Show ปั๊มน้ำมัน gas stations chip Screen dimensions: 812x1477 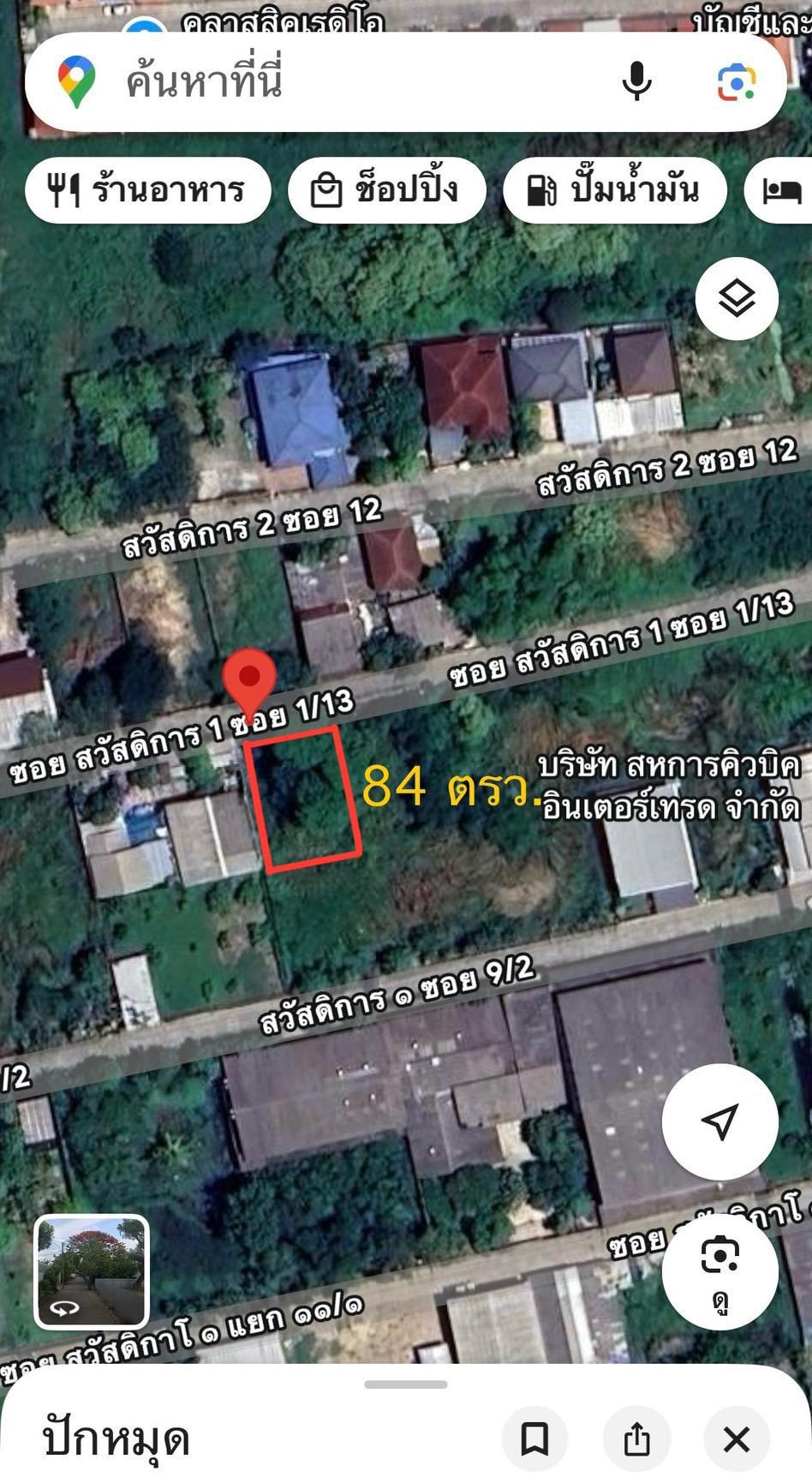(x=614, y=189)
